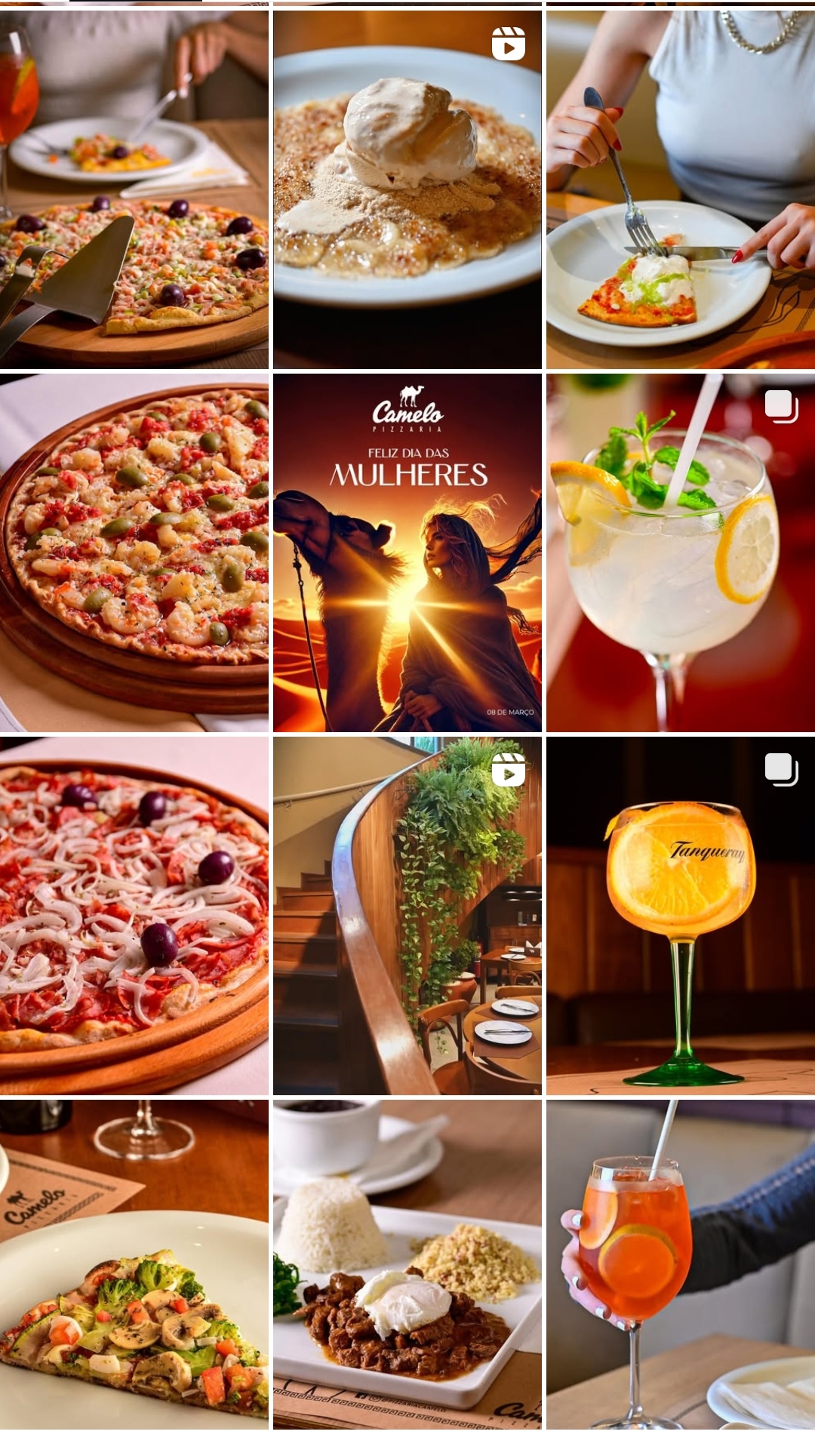Open the woman cutting pizza slice post
Screen dimensions: 815x1456
point(680,189)
